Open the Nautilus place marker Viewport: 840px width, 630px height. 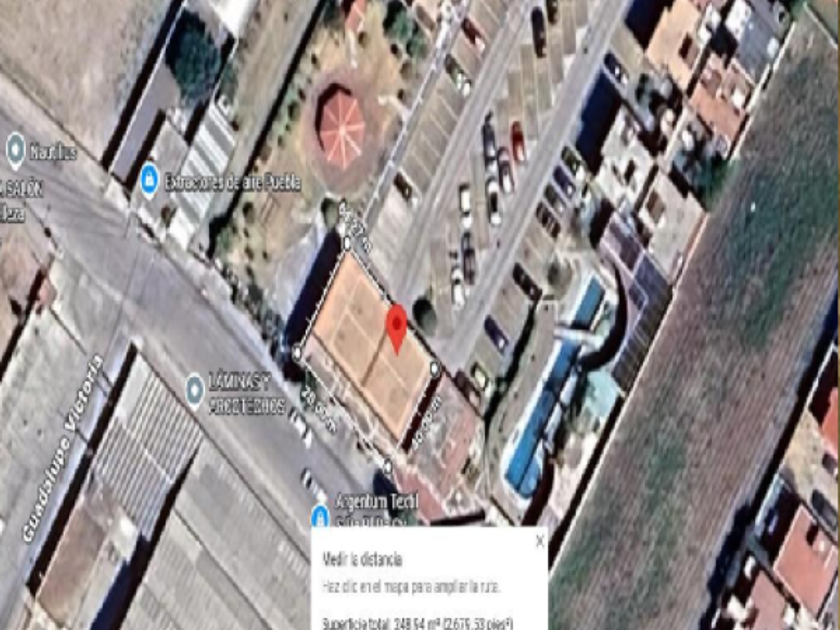pyautogui.click(x=16, y=150)
